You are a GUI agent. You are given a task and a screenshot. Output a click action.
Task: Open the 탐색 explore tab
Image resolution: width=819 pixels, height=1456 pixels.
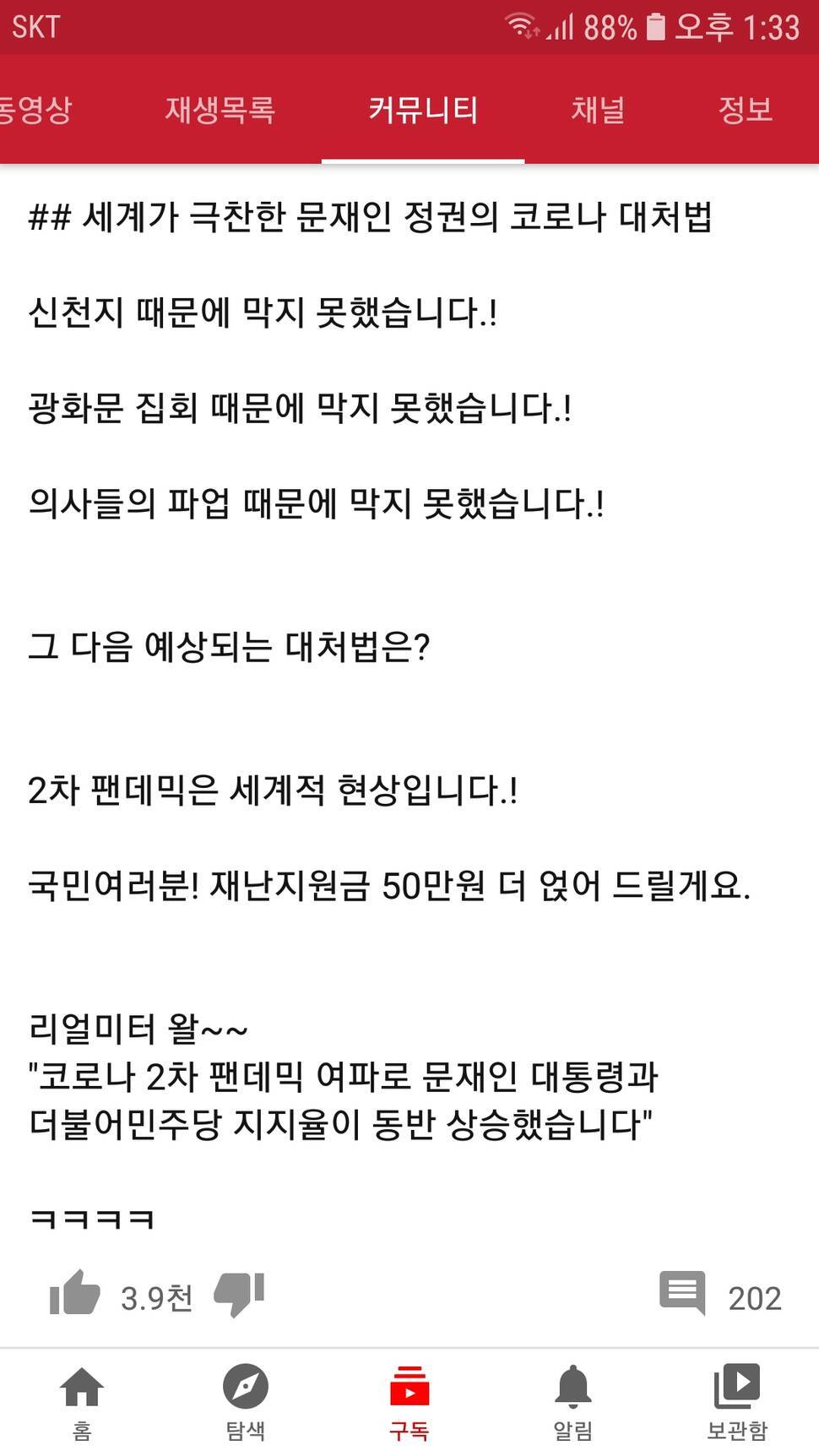pos(246,1401)
